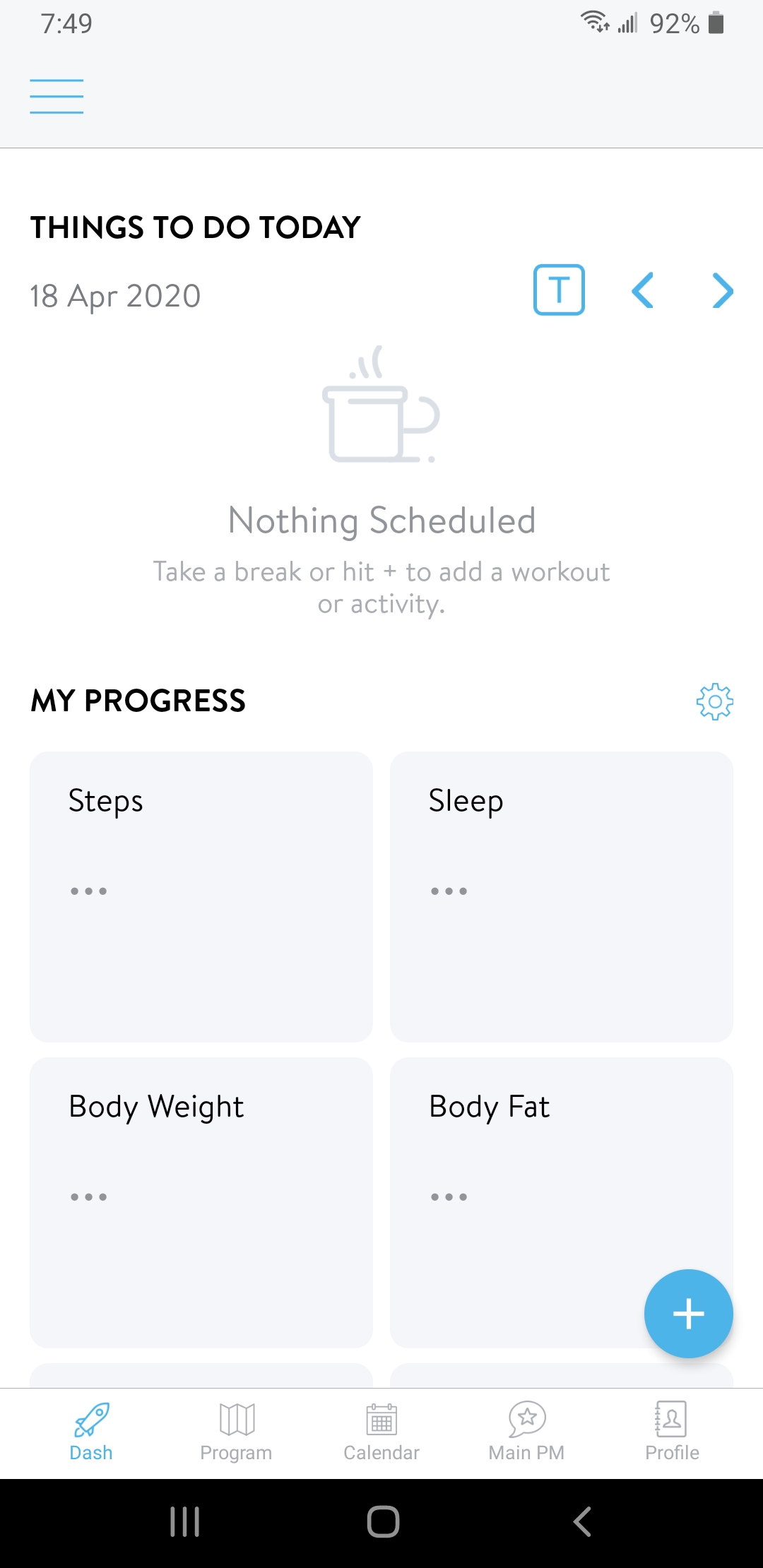Jump to today with the T icon

tap(559, 290)
